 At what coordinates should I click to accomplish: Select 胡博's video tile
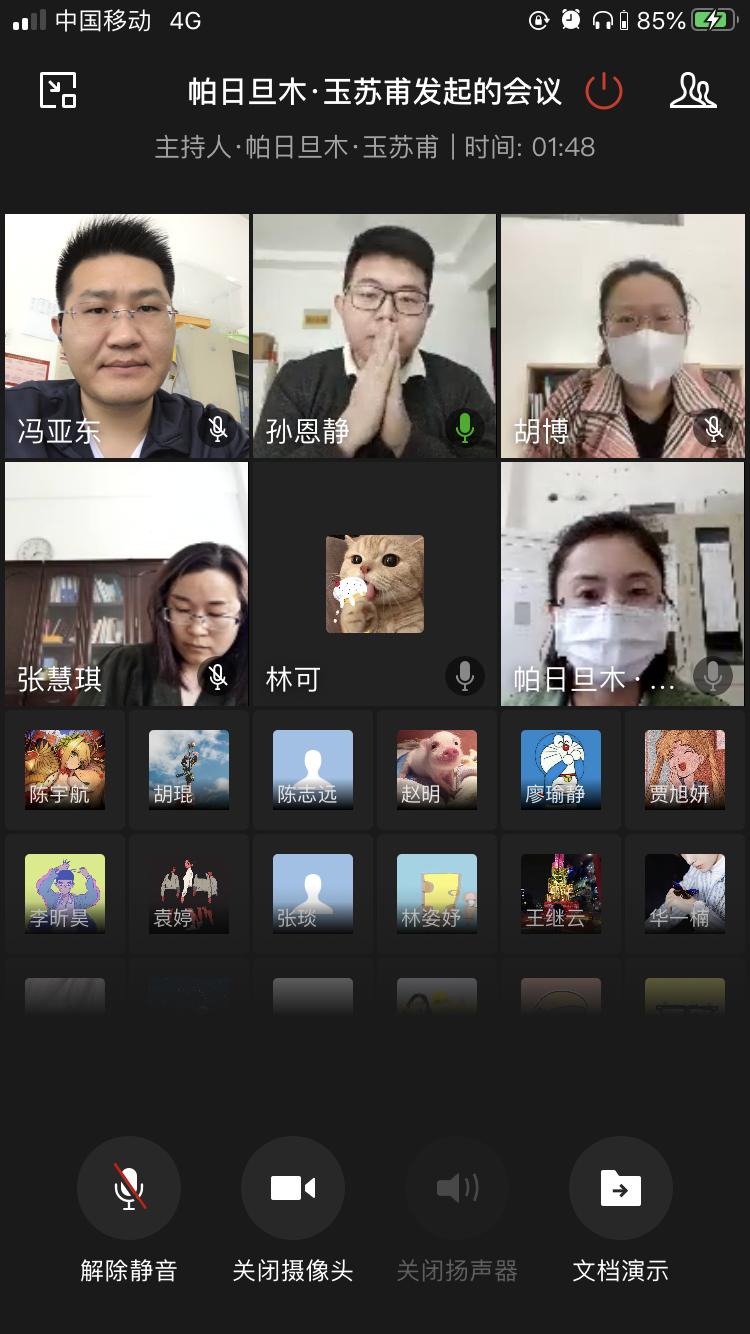coord(622,335)
